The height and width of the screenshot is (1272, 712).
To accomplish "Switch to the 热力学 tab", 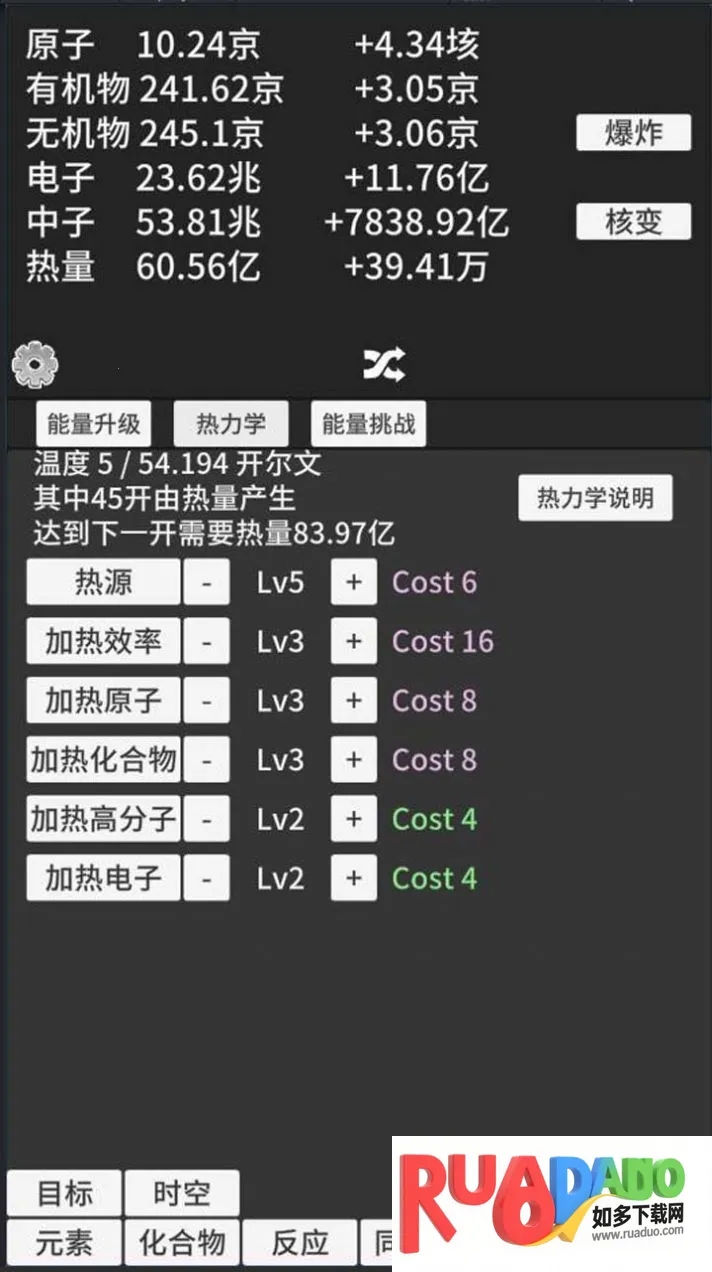I will click(231, 424).
